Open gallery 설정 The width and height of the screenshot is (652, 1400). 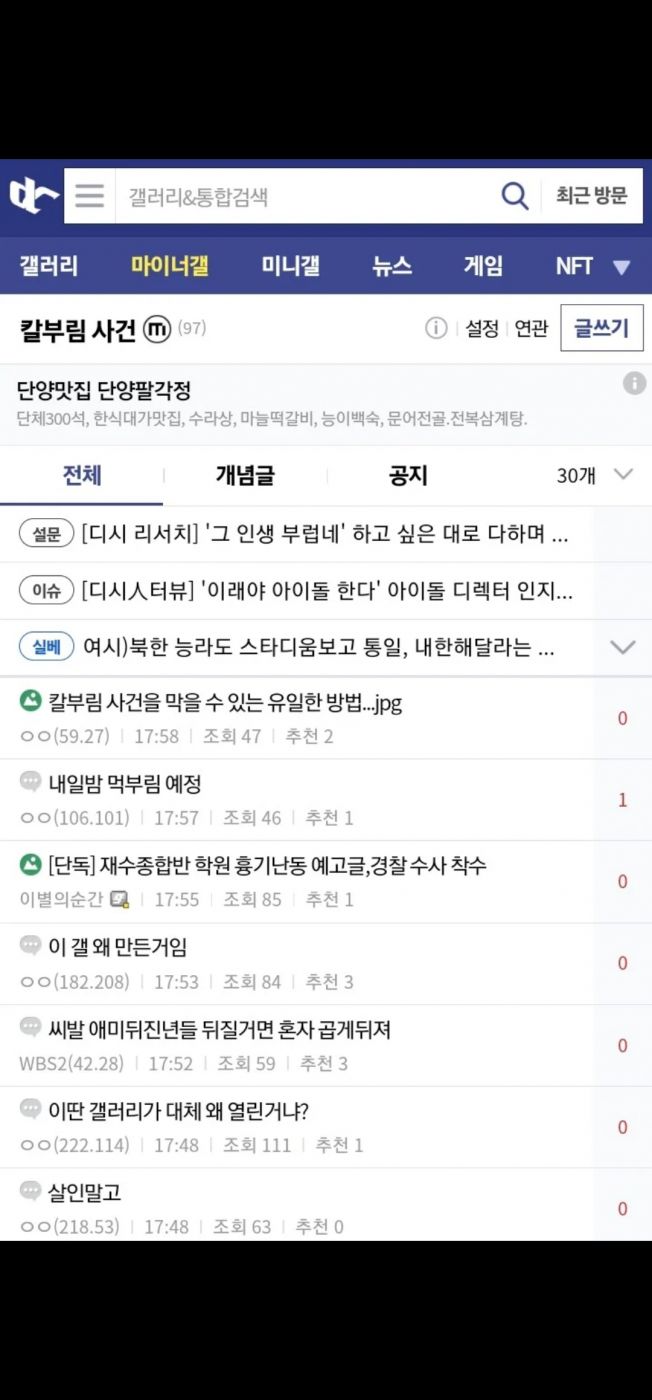[482, 329]
